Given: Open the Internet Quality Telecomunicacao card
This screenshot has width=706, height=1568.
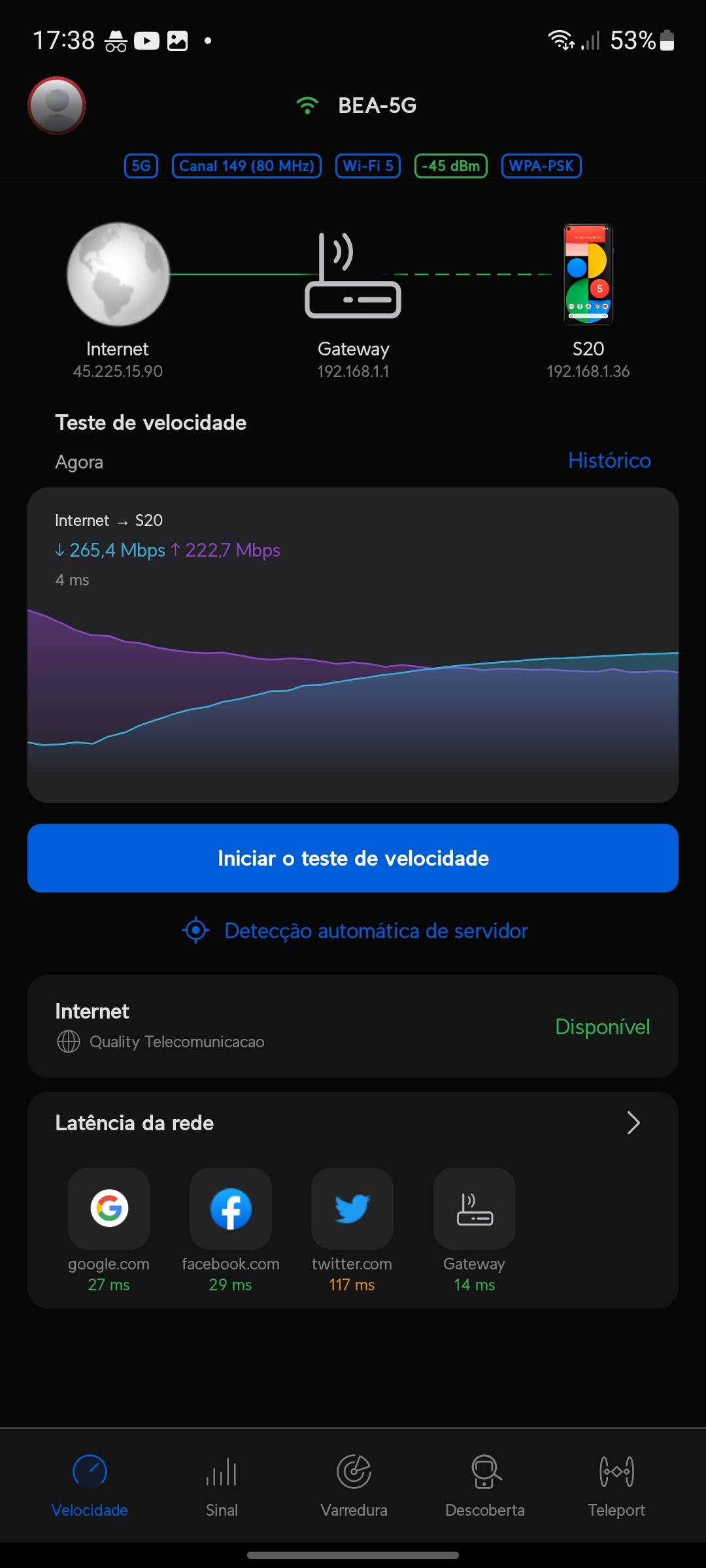Looking at the screenshot, I should tap(353, 1026).
